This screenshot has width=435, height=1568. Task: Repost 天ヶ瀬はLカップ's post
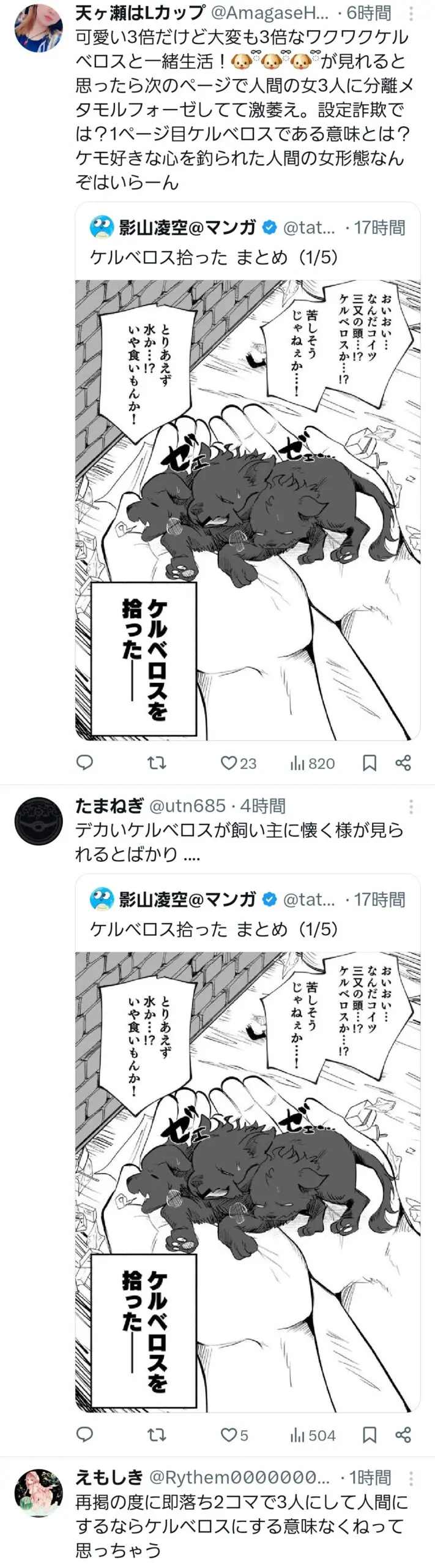tap(157, 763)
